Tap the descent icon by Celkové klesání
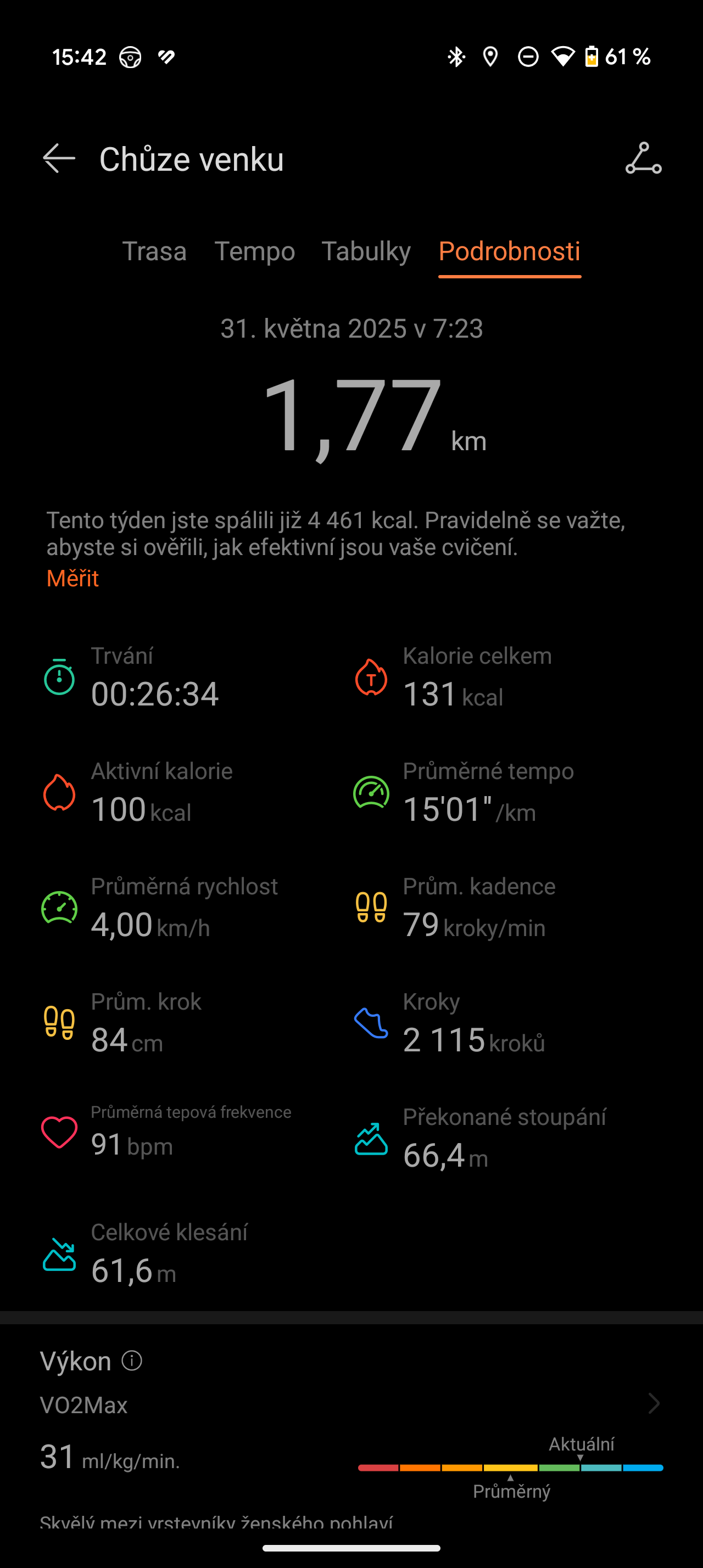 tap(59, 1254)
